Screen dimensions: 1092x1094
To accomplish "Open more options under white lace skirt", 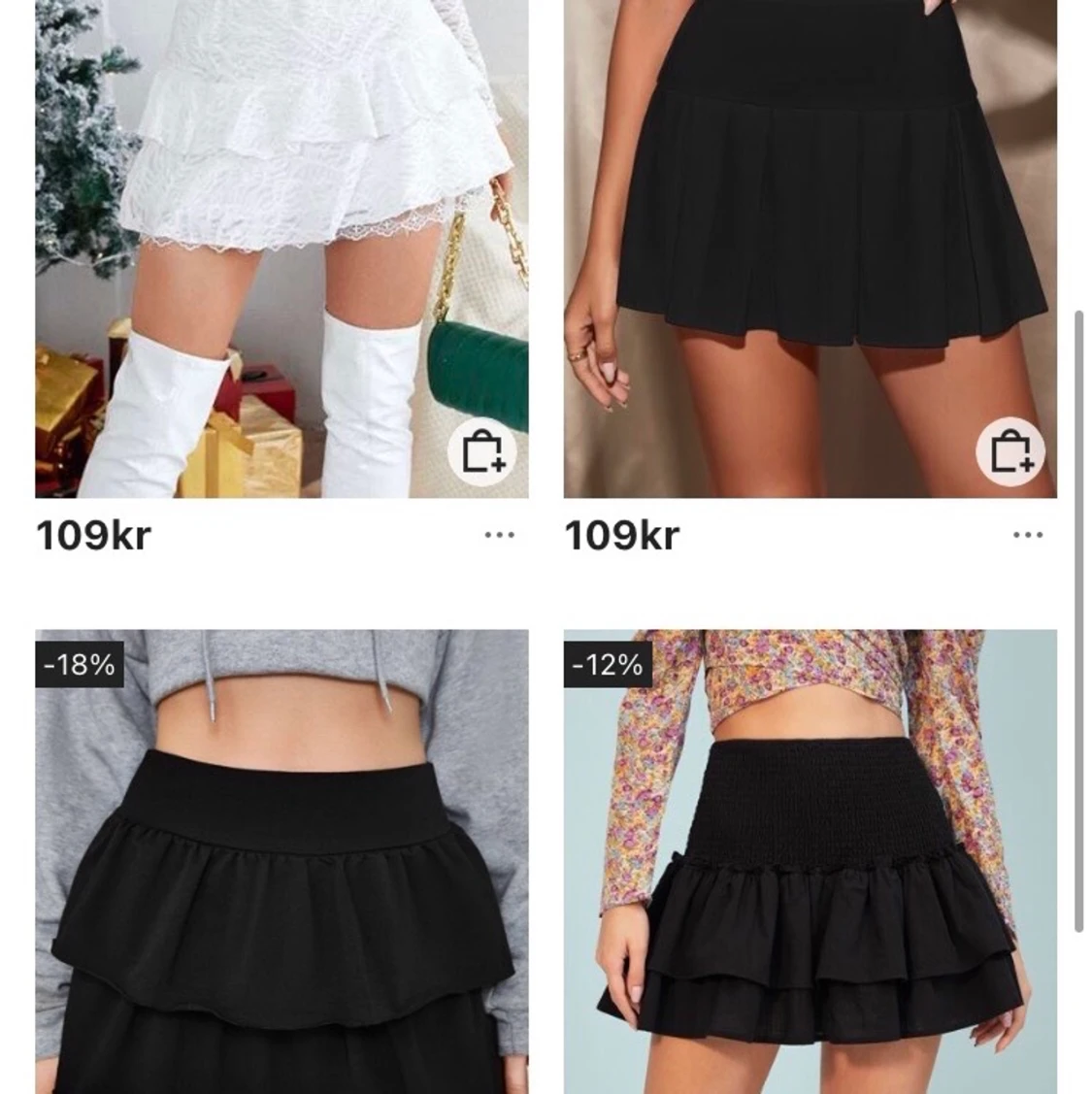I will (499, 535).
